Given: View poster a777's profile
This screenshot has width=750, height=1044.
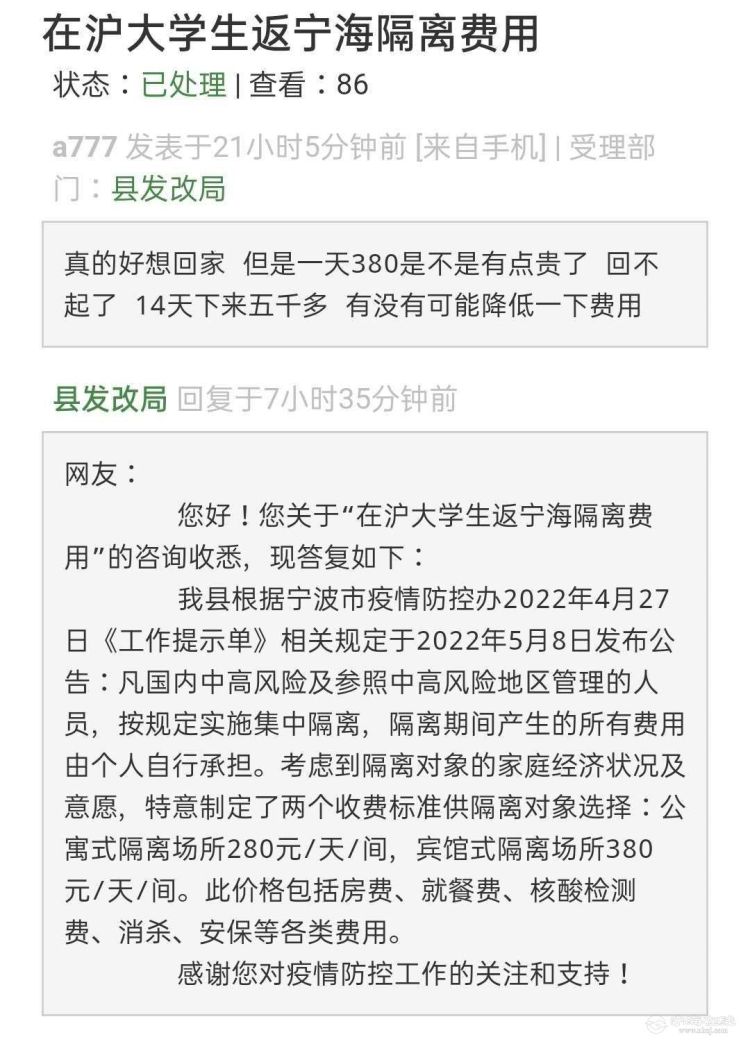Looking at the screenshot, I should [x=85, y=148].
